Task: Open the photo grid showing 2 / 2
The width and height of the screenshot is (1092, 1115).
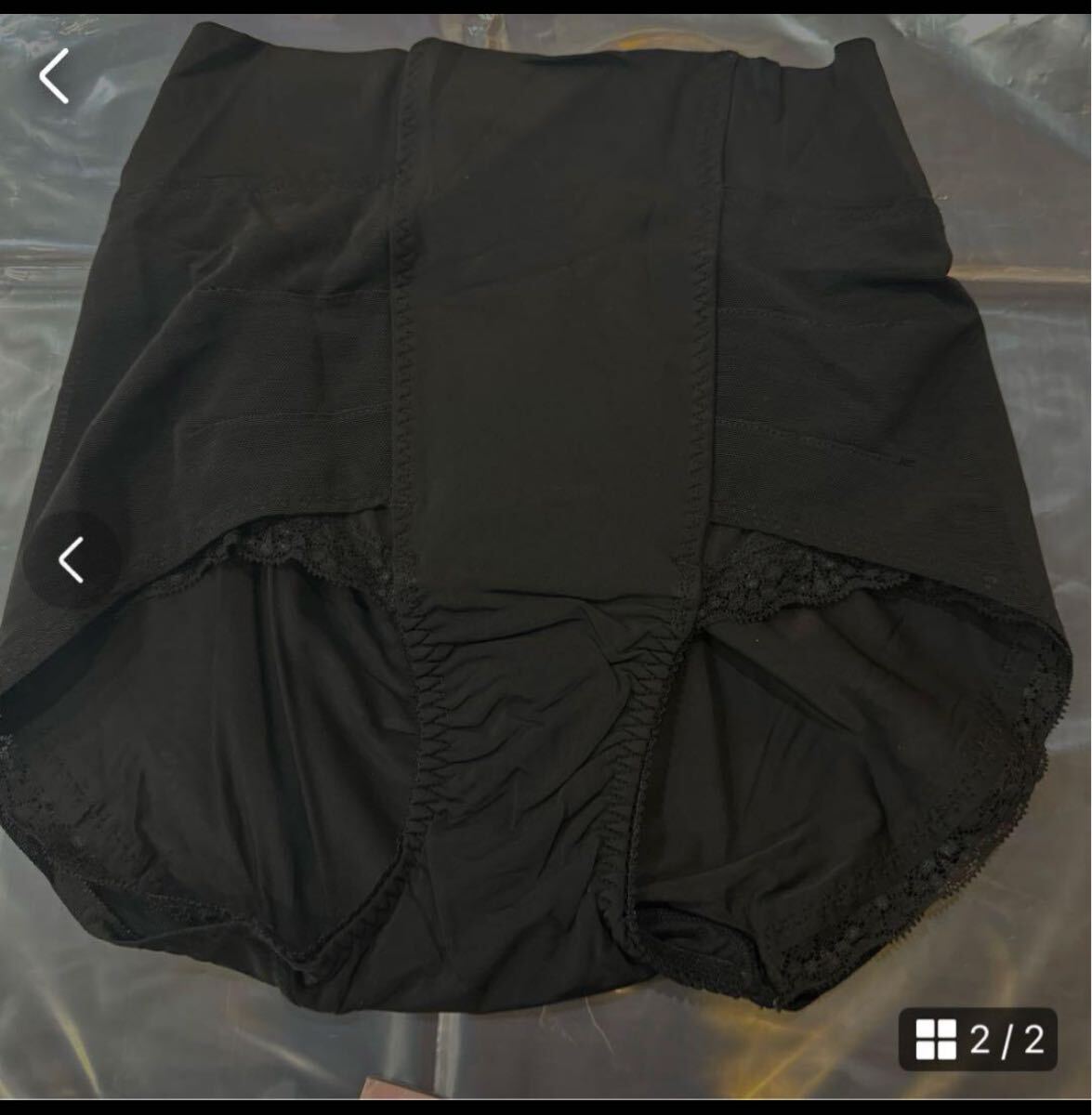Action: (979, 1040)
